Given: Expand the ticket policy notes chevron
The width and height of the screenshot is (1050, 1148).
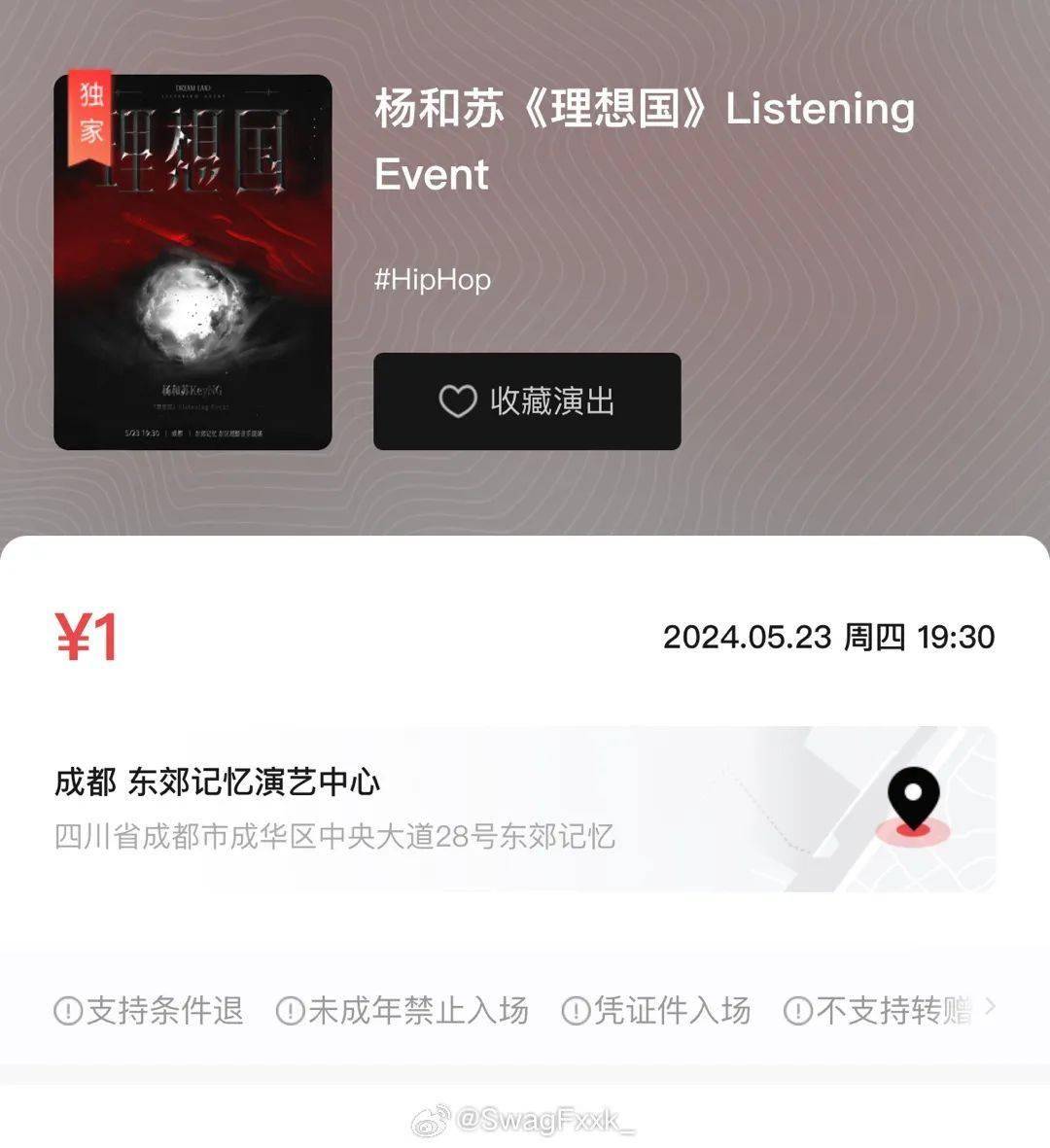Looking at the screenshot, I should (x=990, y=1007).
